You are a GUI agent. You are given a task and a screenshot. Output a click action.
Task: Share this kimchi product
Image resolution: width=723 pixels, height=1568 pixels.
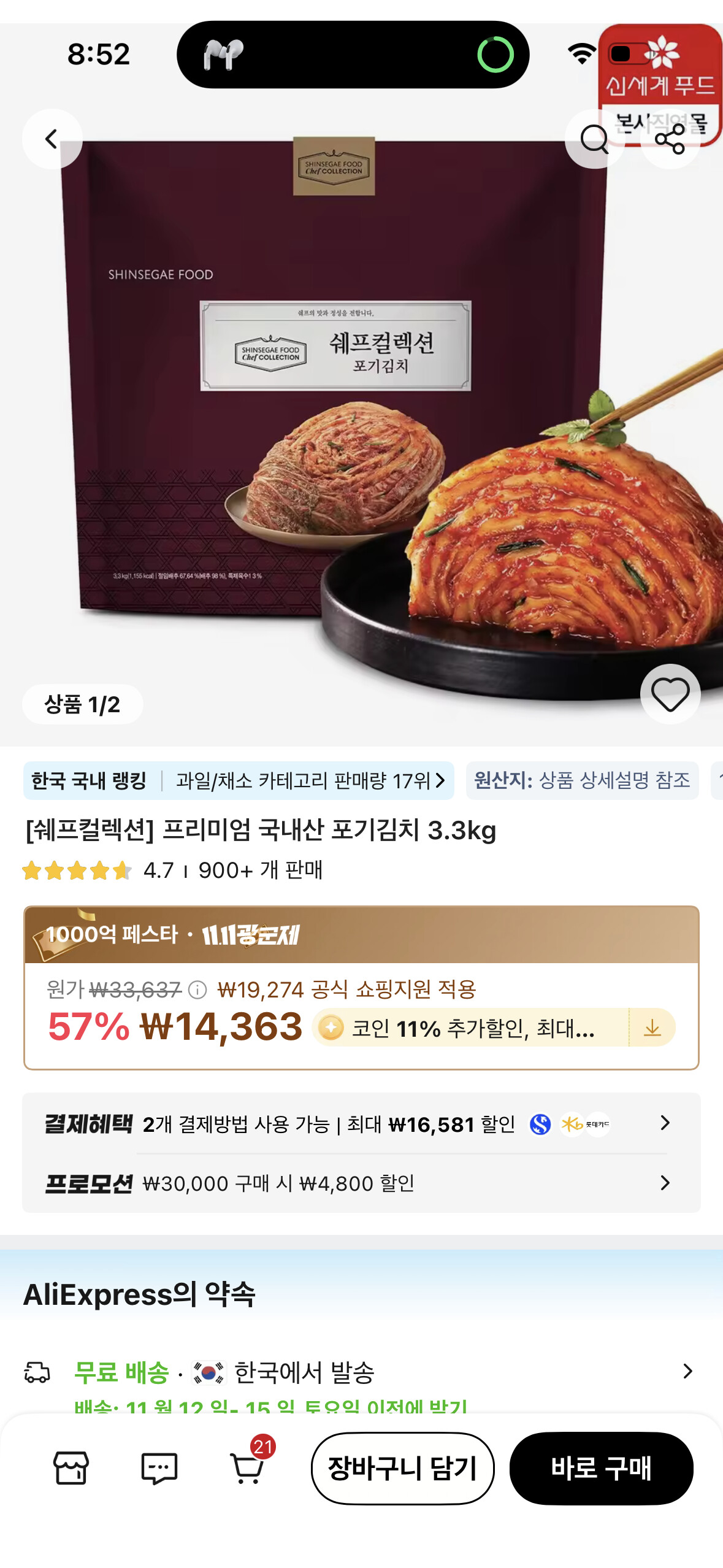[x=670, y=139]
